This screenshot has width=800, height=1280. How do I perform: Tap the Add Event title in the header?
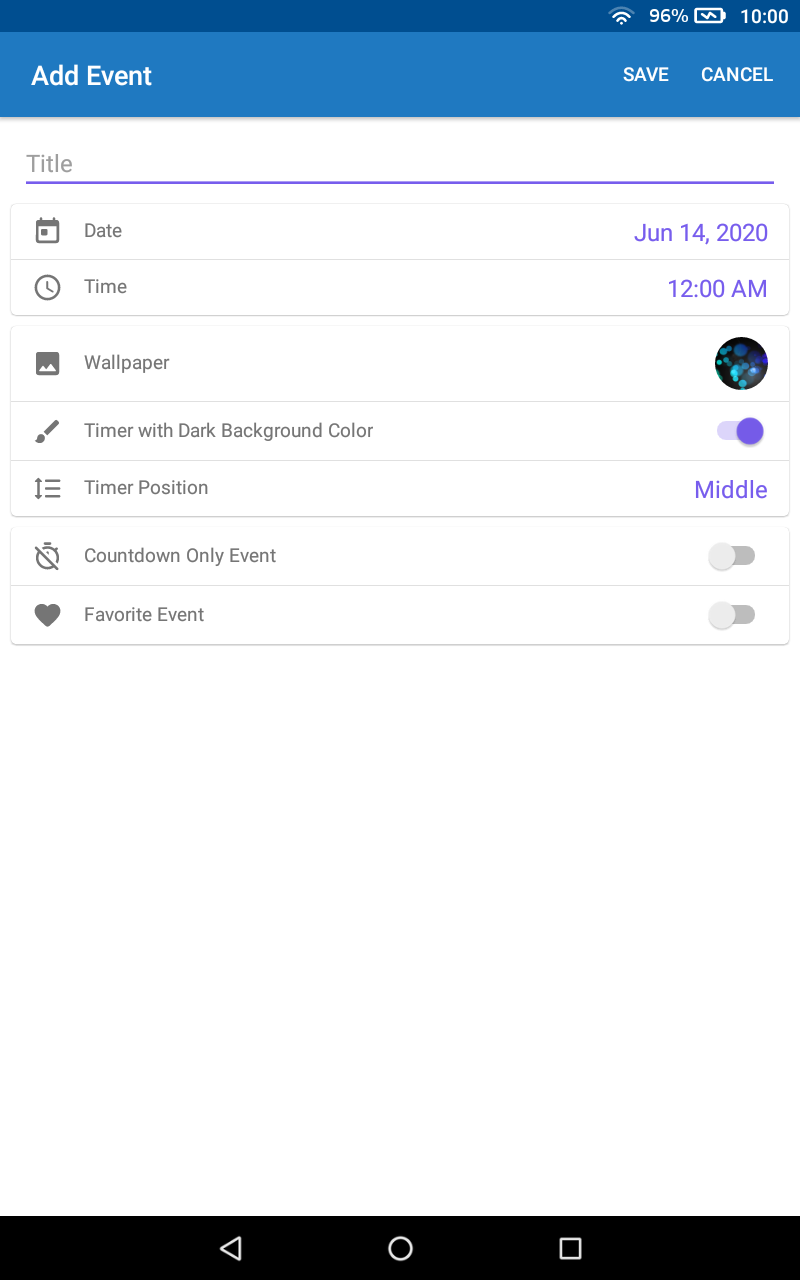[x=91, y=74]
